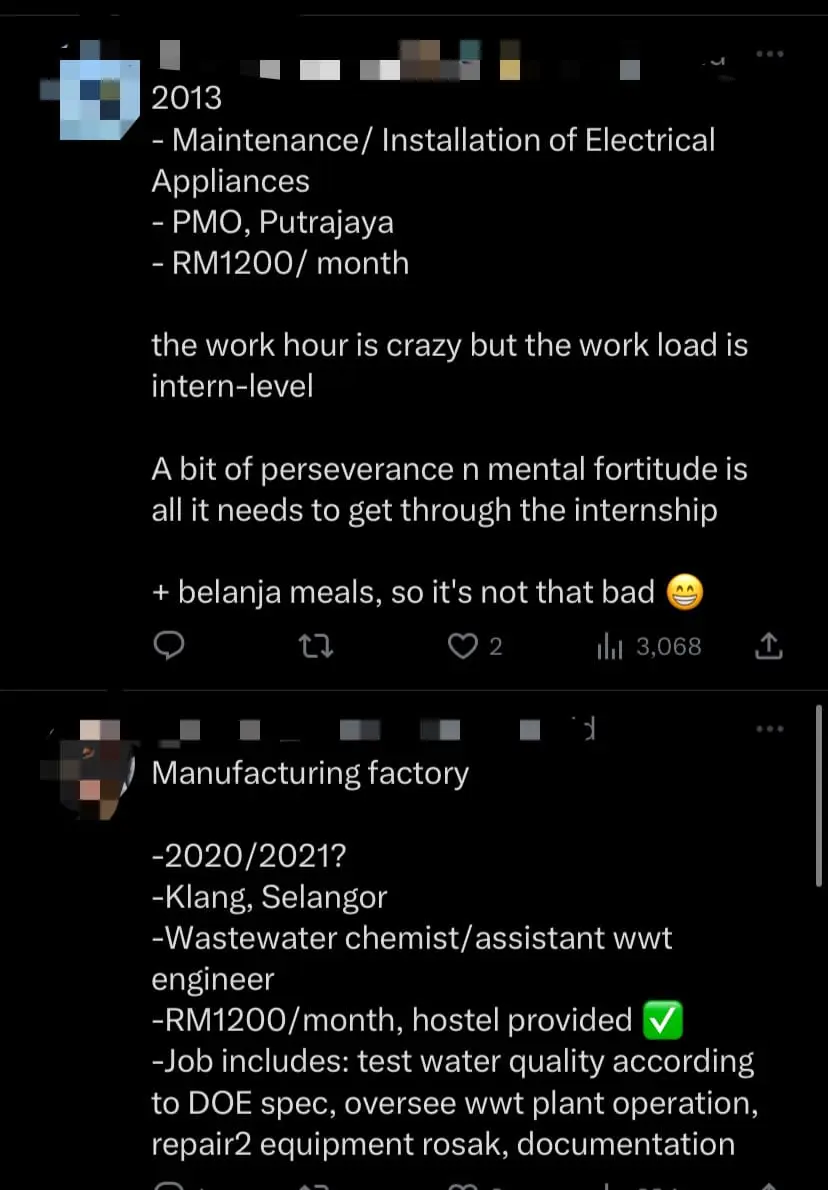Viewport: 828px width, 1190px height.
Task: Share the 2013 internship tweet via upload icon
Action: pyautogui.click(x=768, y=646)
